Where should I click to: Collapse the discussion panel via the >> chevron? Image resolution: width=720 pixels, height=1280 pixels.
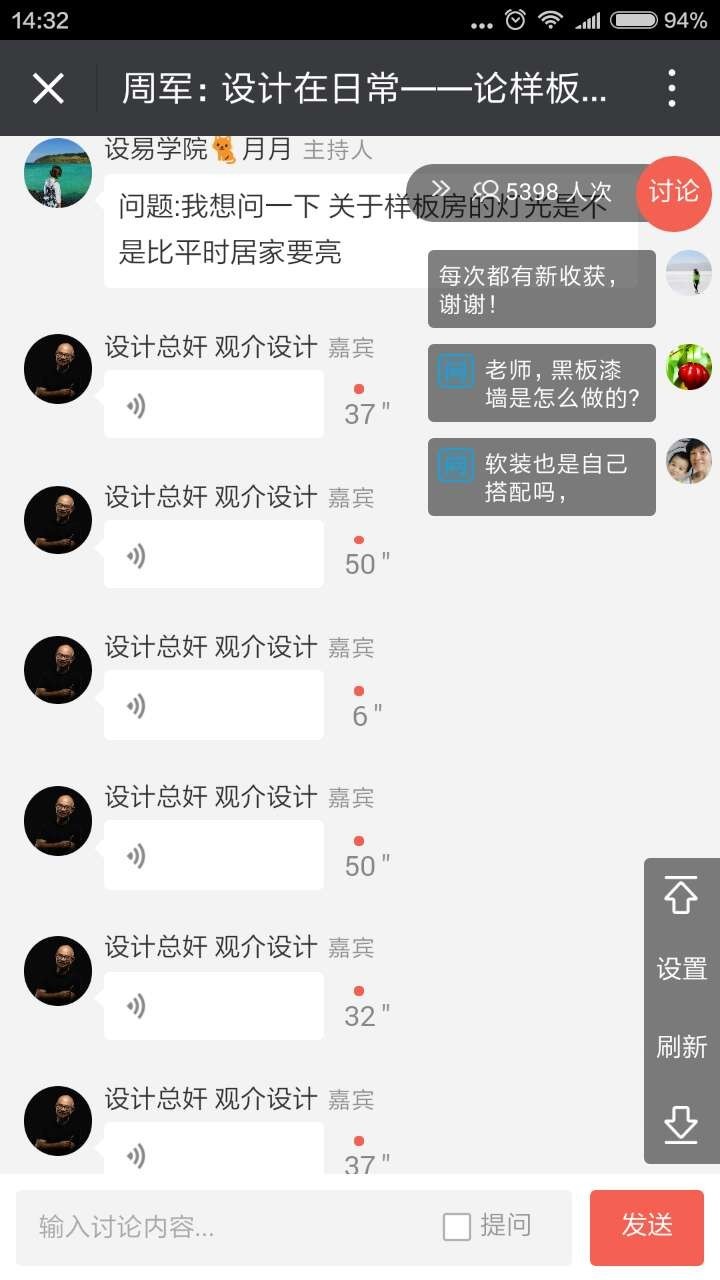440,188
